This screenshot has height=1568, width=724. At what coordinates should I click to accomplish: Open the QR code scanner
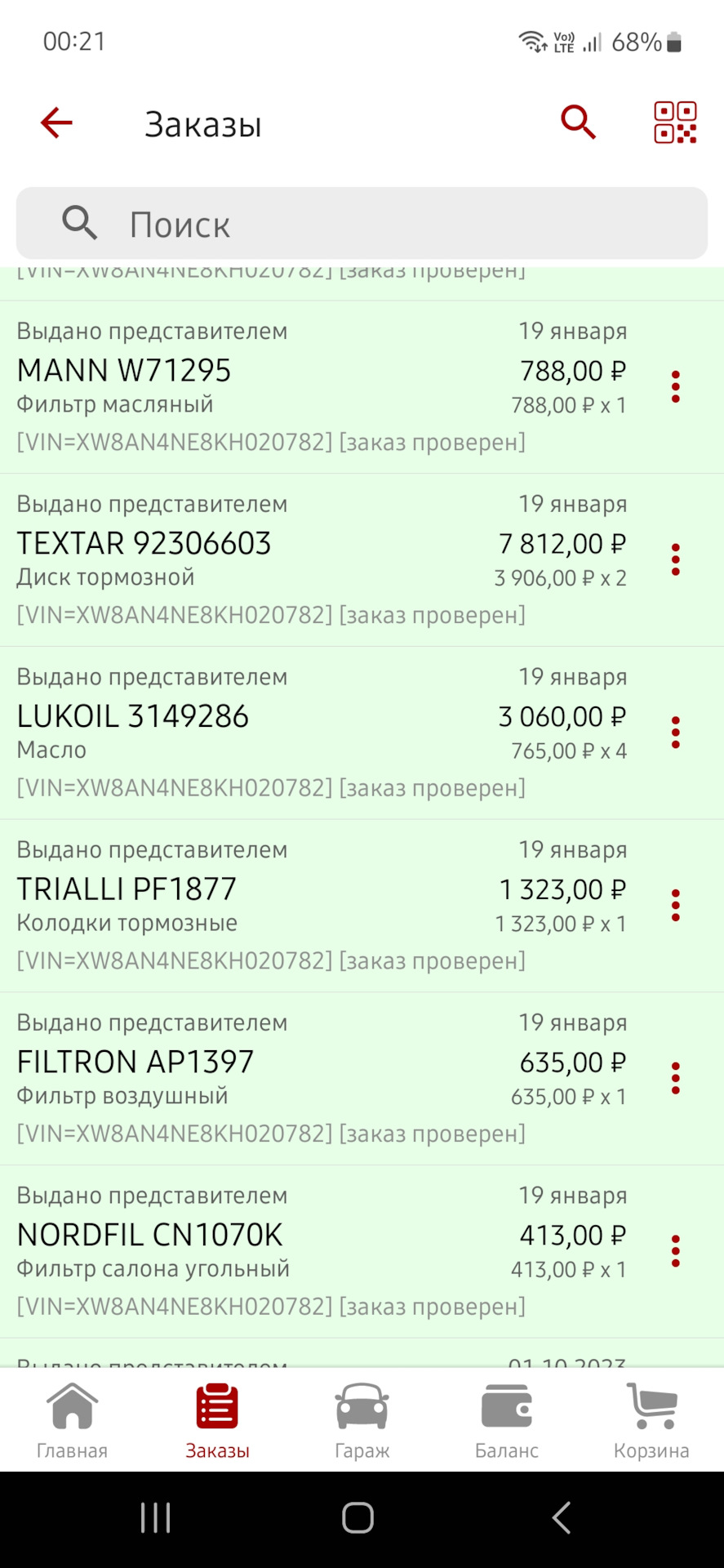point(675,123)
